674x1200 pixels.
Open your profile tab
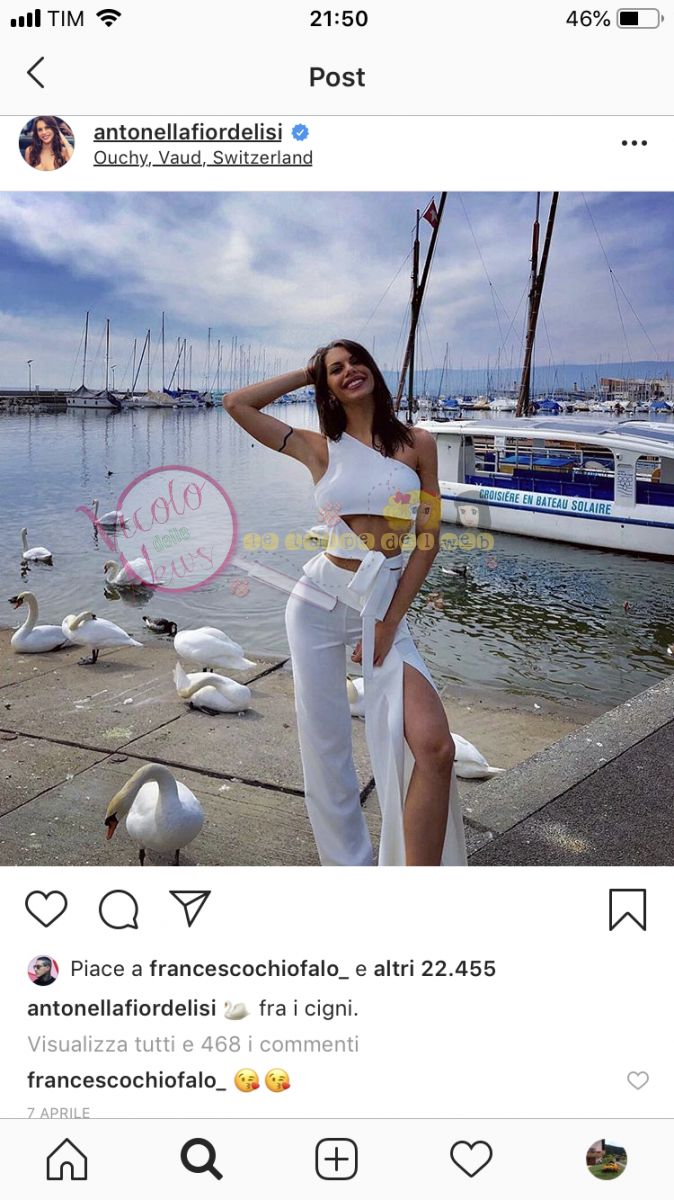coord(606,1160)
